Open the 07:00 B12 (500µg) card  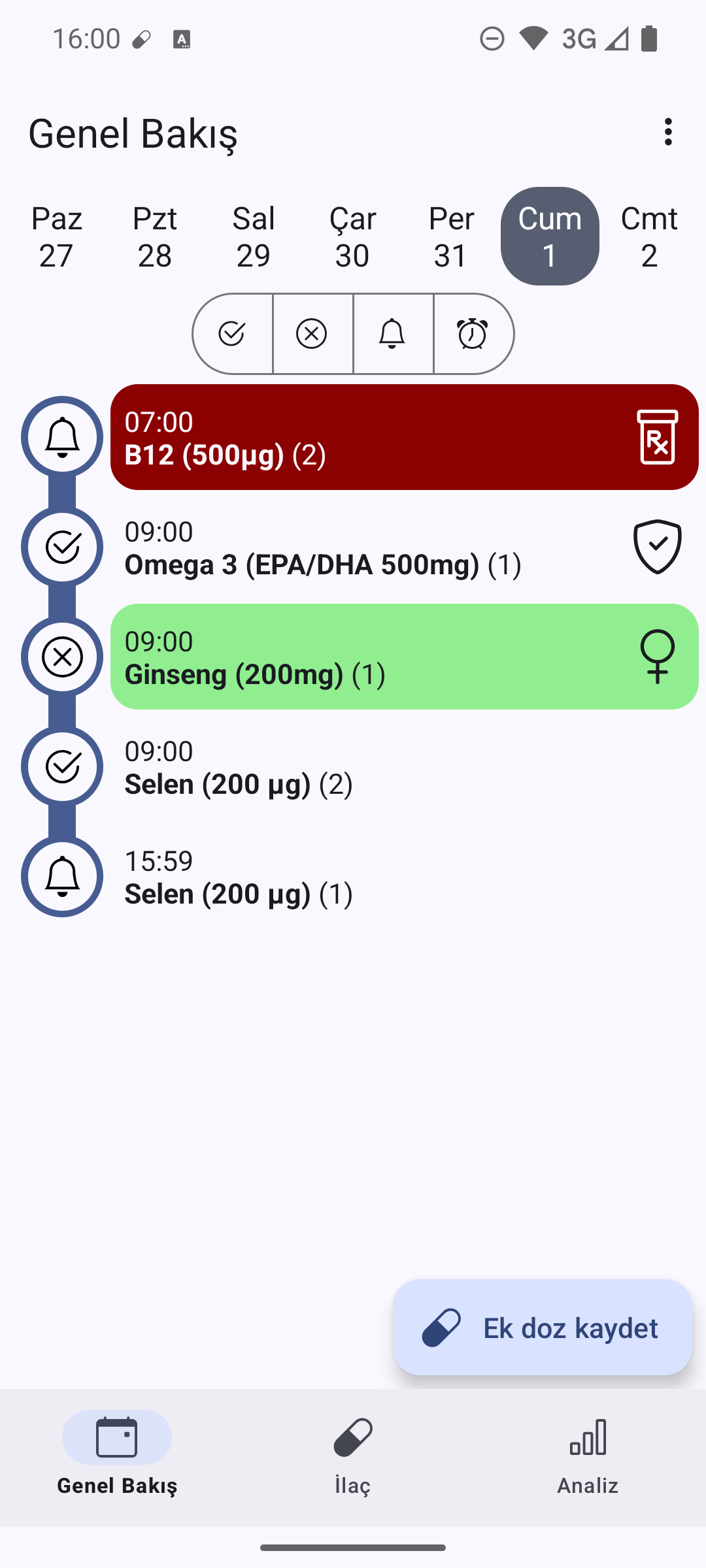click(366, 437)
